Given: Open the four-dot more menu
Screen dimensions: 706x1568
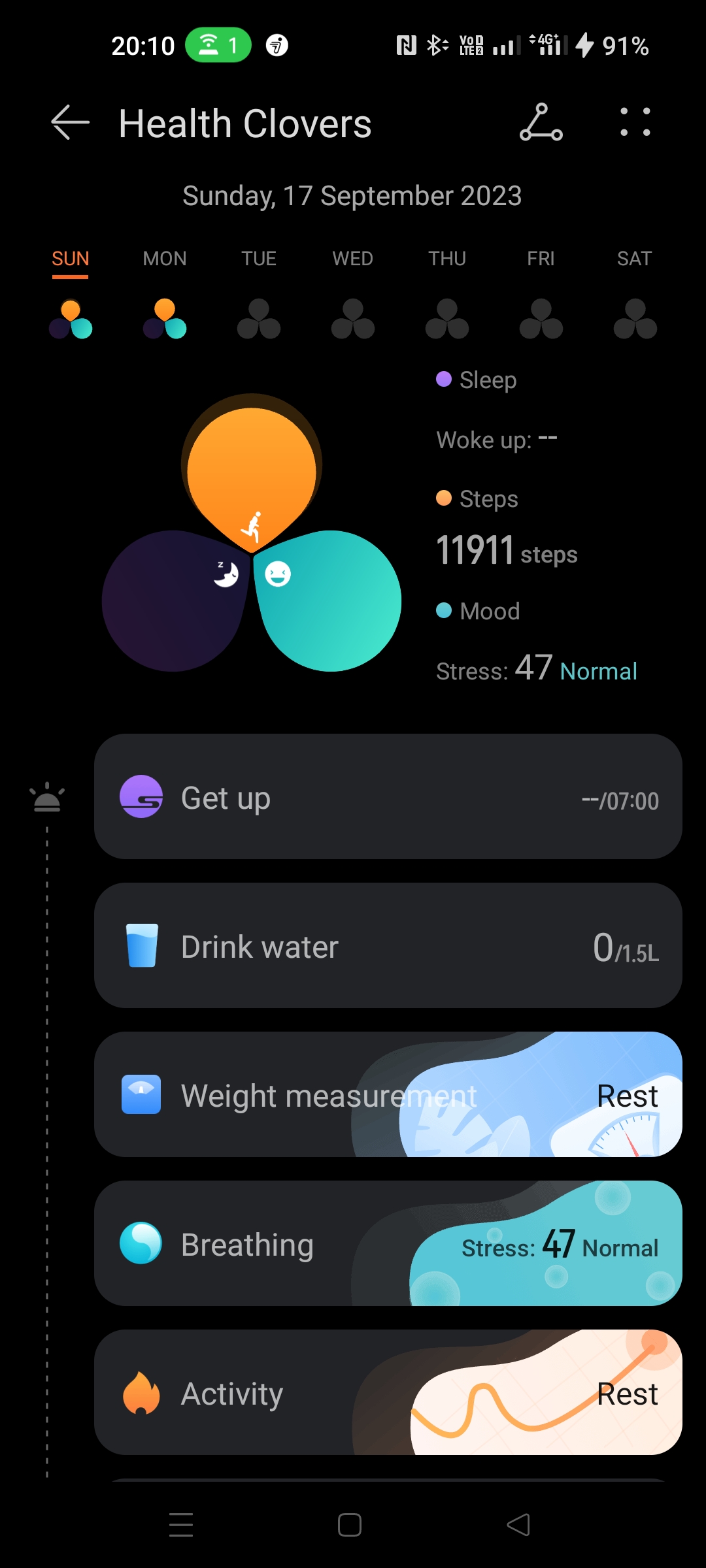Looking at the screenshot, I should (x=635, y=123).
